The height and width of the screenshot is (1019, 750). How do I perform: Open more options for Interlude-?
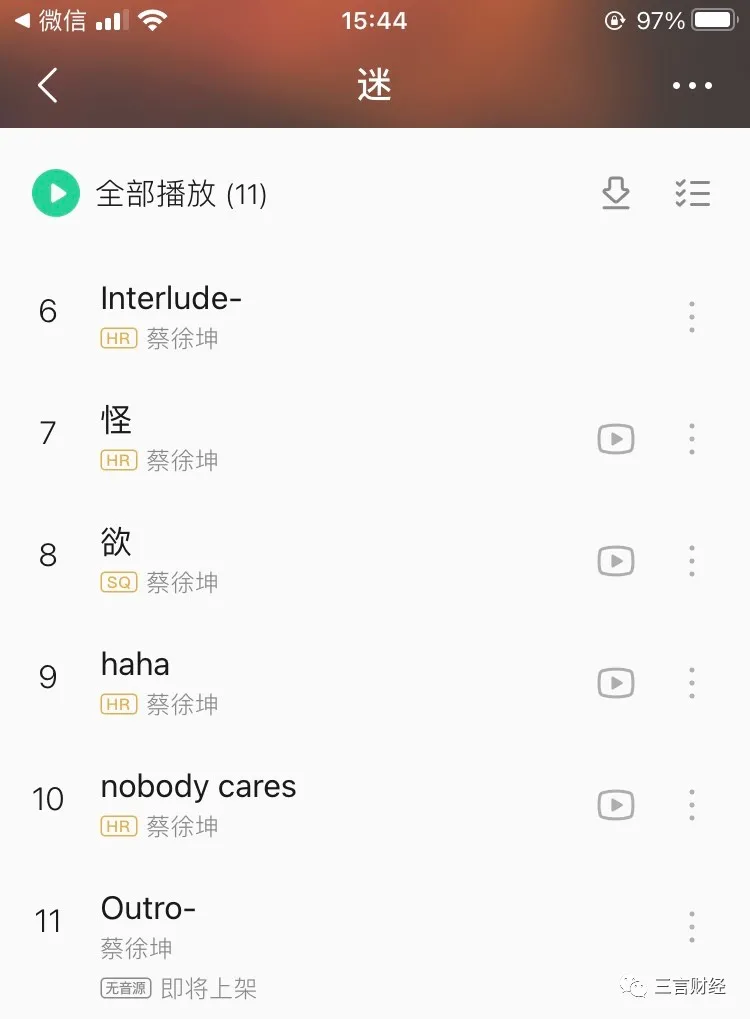coord(691,317)
